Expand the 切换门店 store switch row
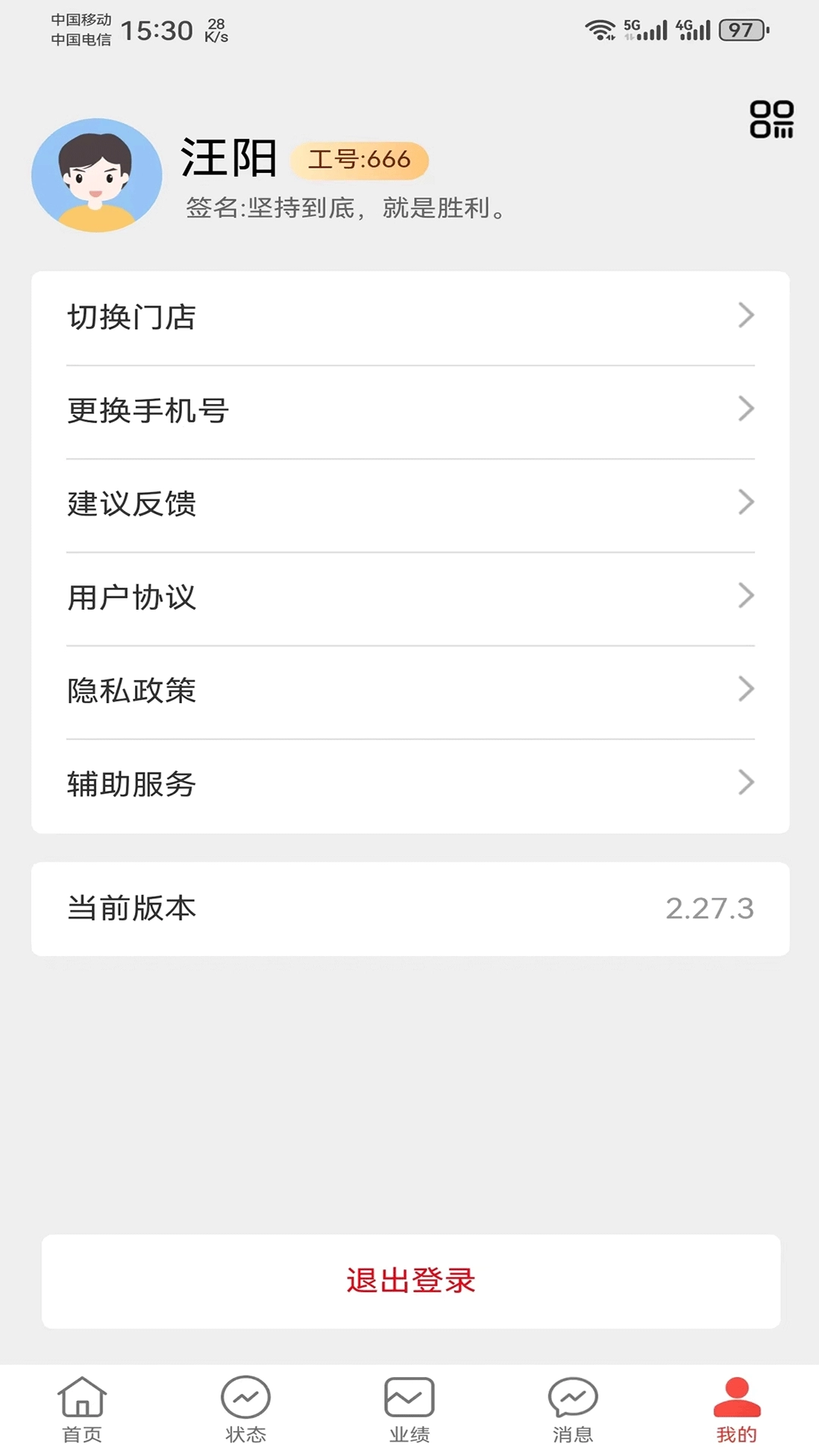 [x=409, y=317]
